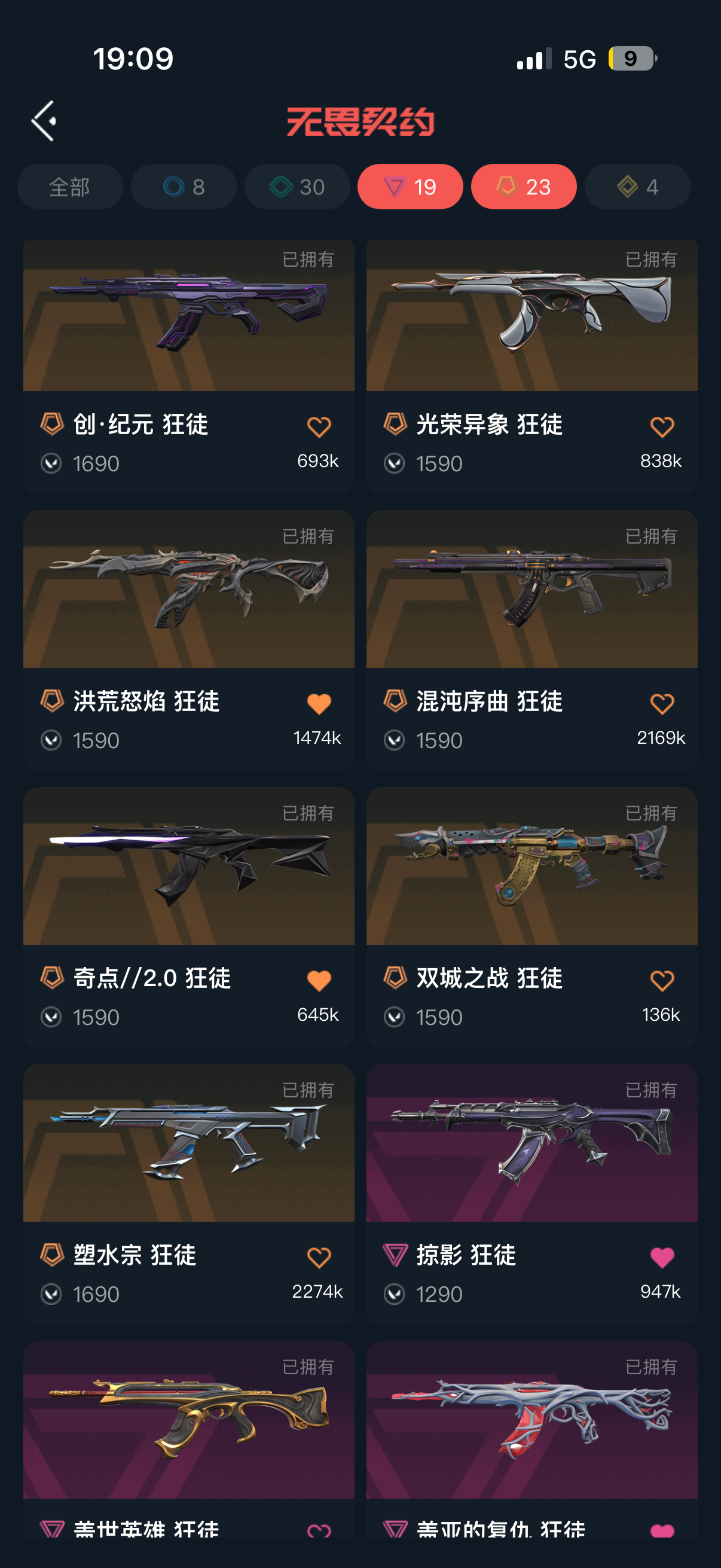The width and height of the screenshot is (721, 1568).
Task: Unfavorite the 洪荒怒焰 狂徒 skin
Action: [x=319, y=704]
